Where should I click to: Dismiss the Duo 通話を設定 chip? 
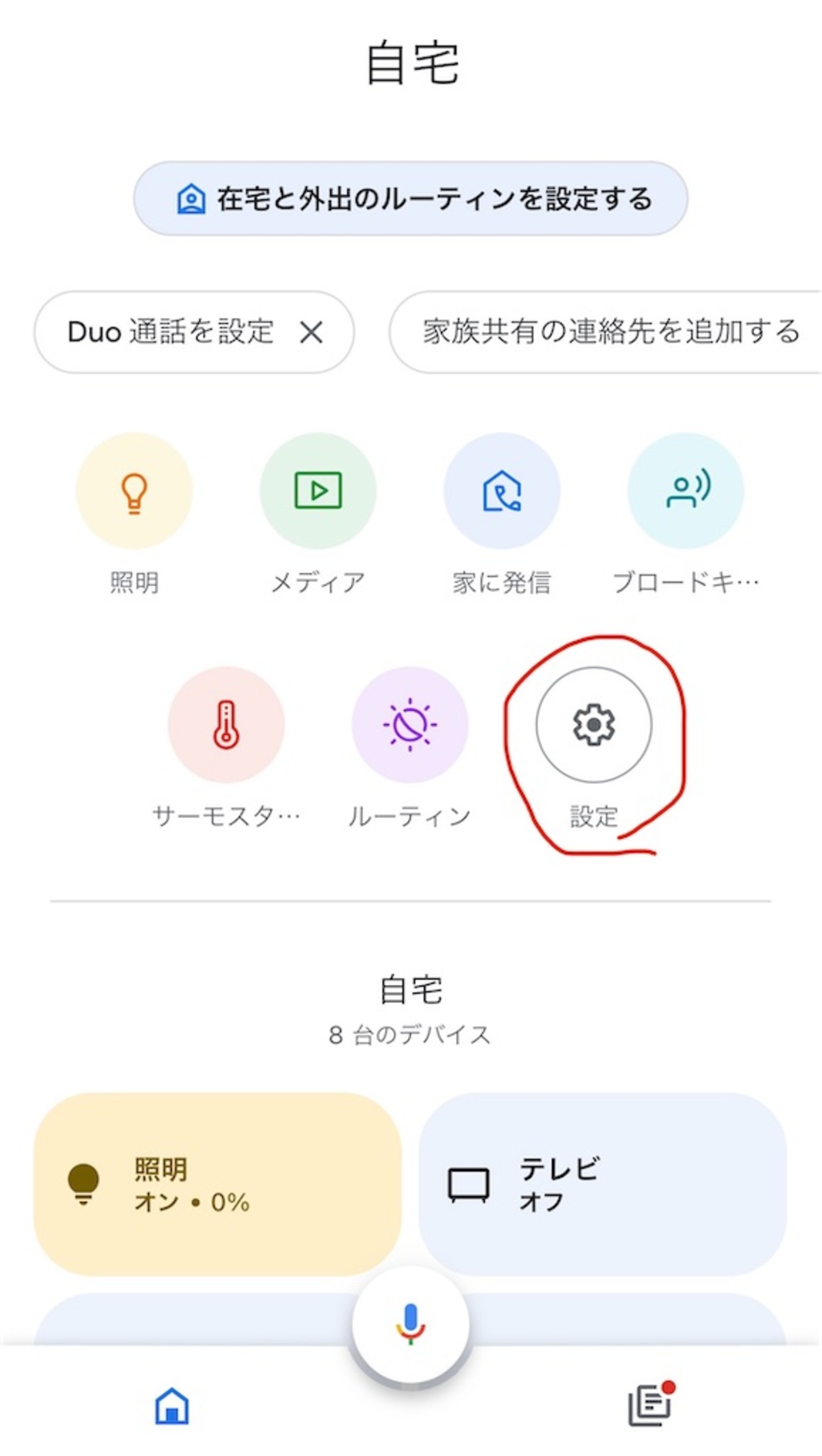coord(311,332)
